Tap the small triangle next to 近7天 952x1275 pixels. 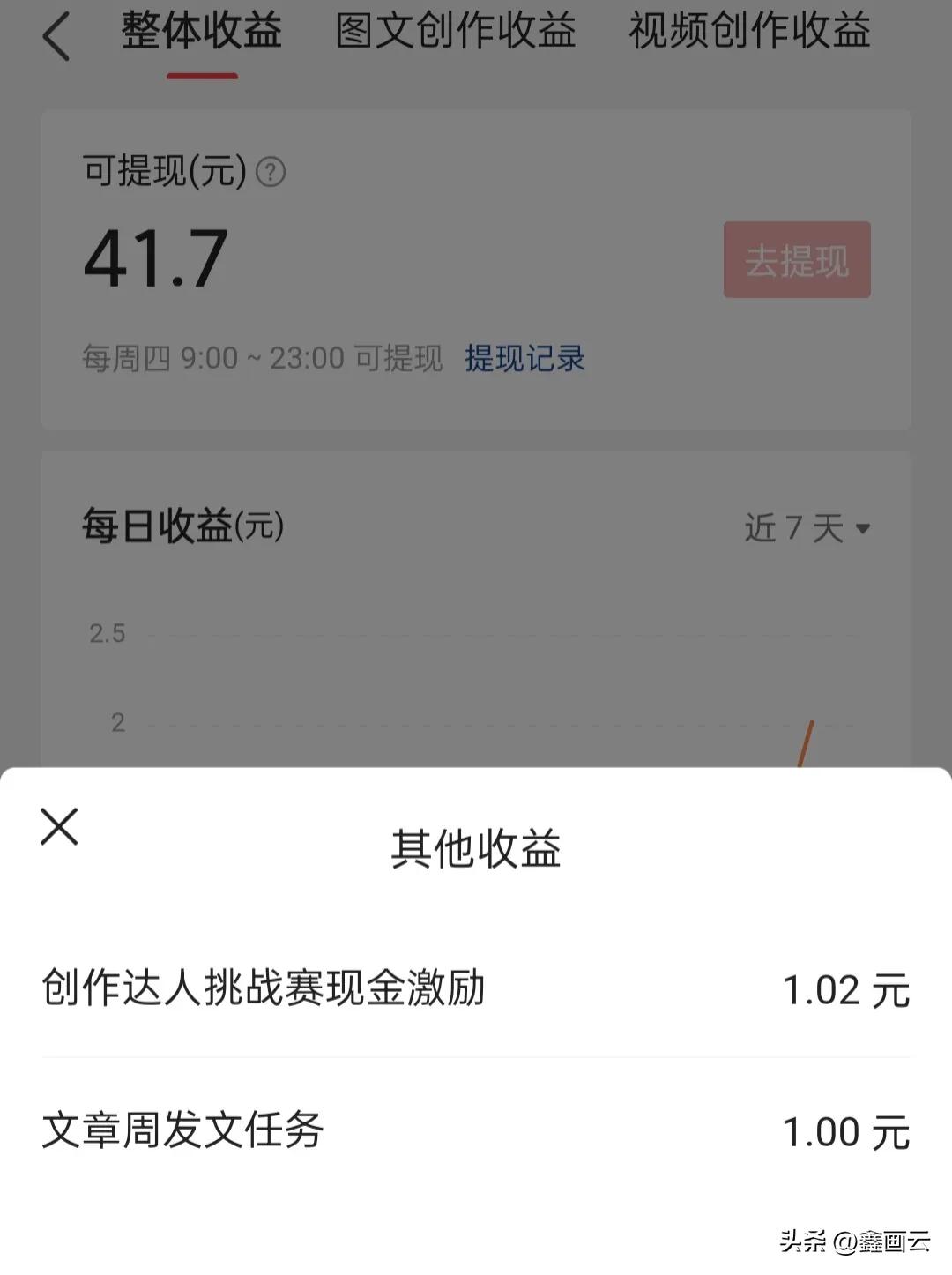pyautogui.click(x=865, y=529)
